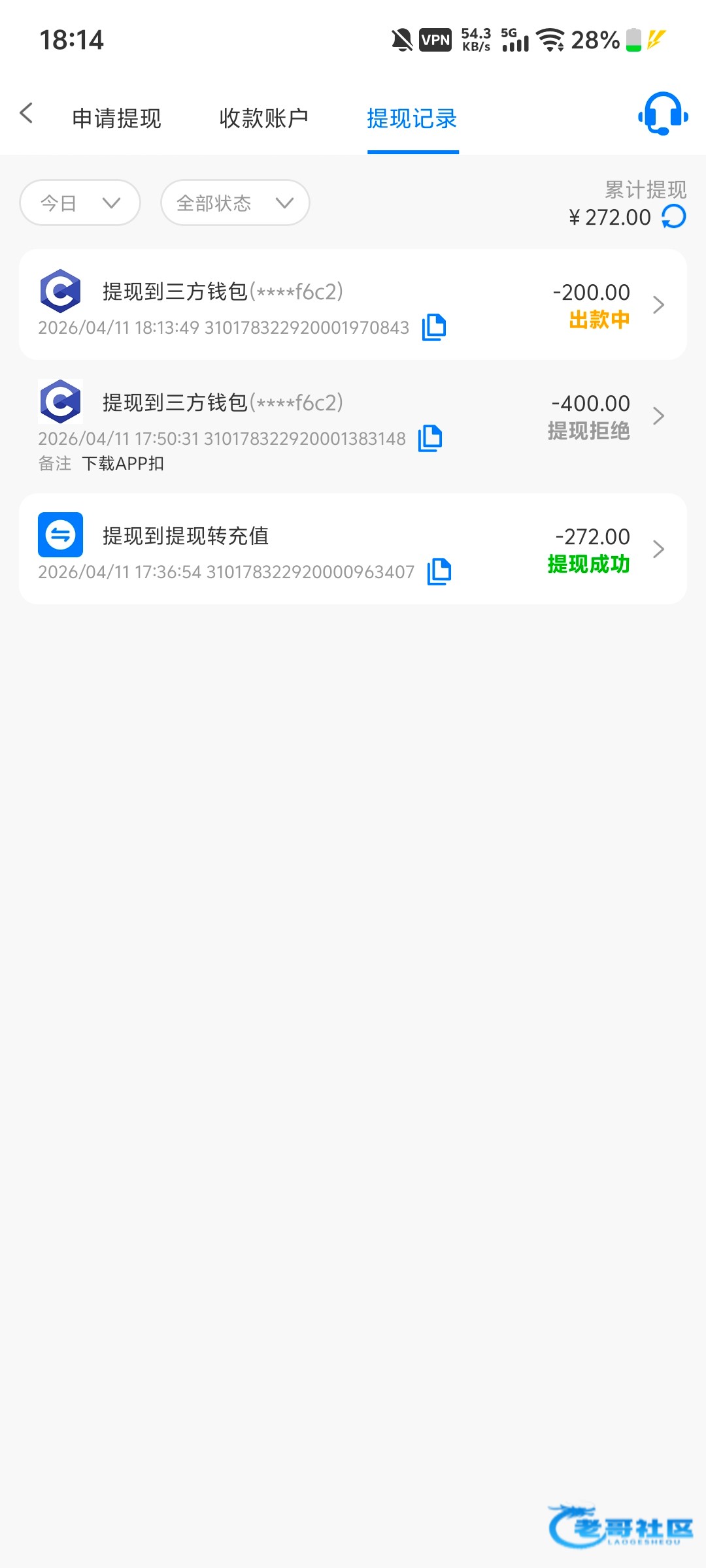Open the -200.00 出款中 withdrawal record

353,304
